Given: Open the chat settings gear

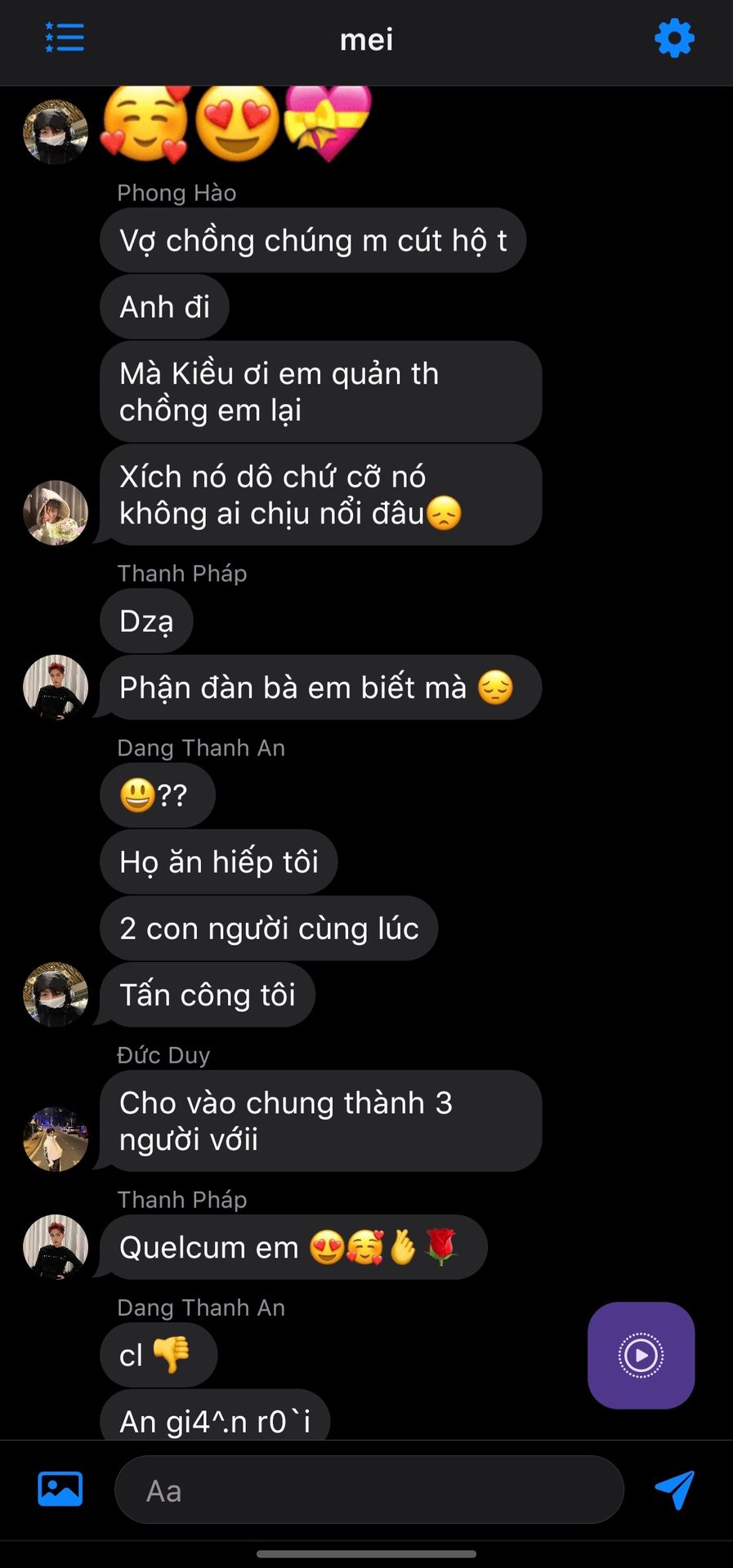Looking at the screenshot, I should pos(674,38).
